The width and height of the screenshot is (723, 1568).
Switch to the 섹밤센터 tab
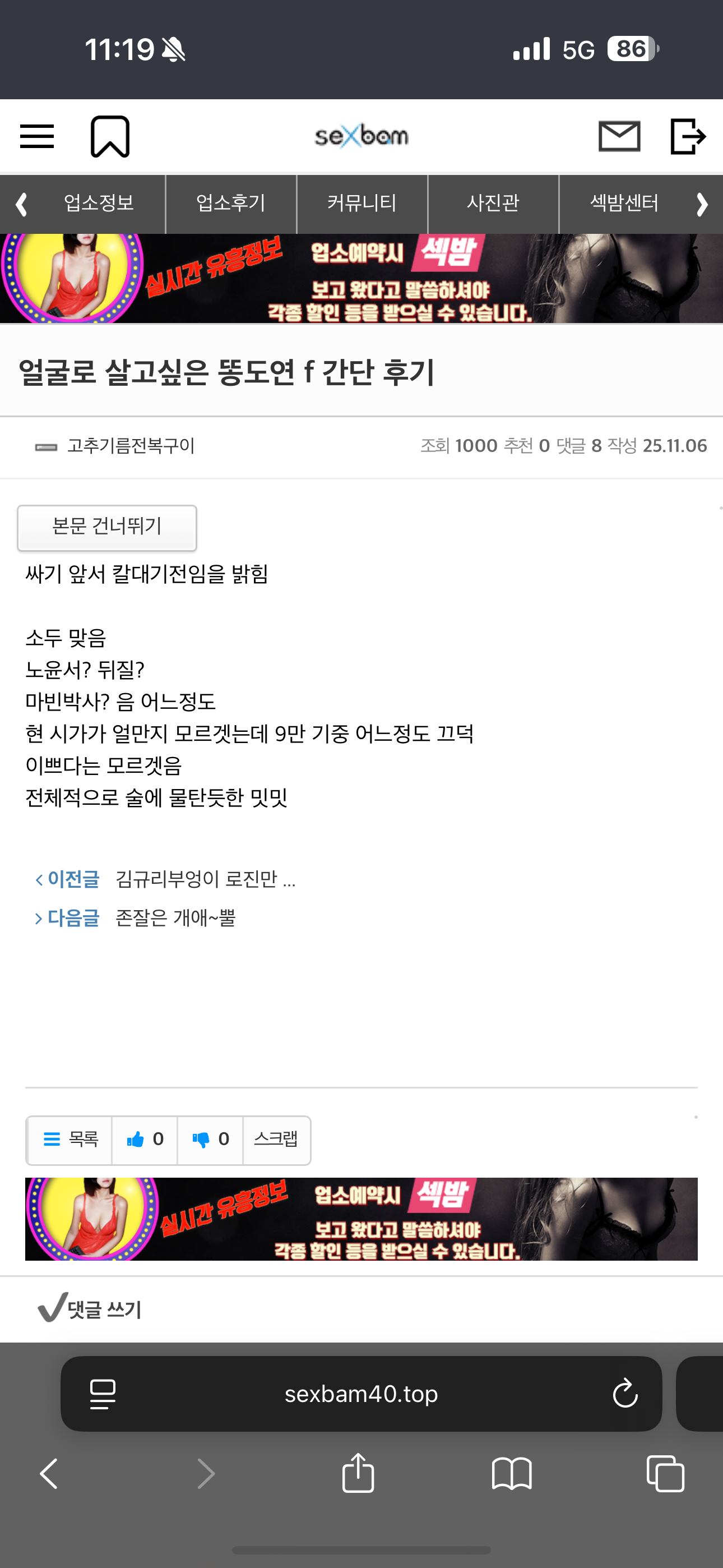click(624, 204)
